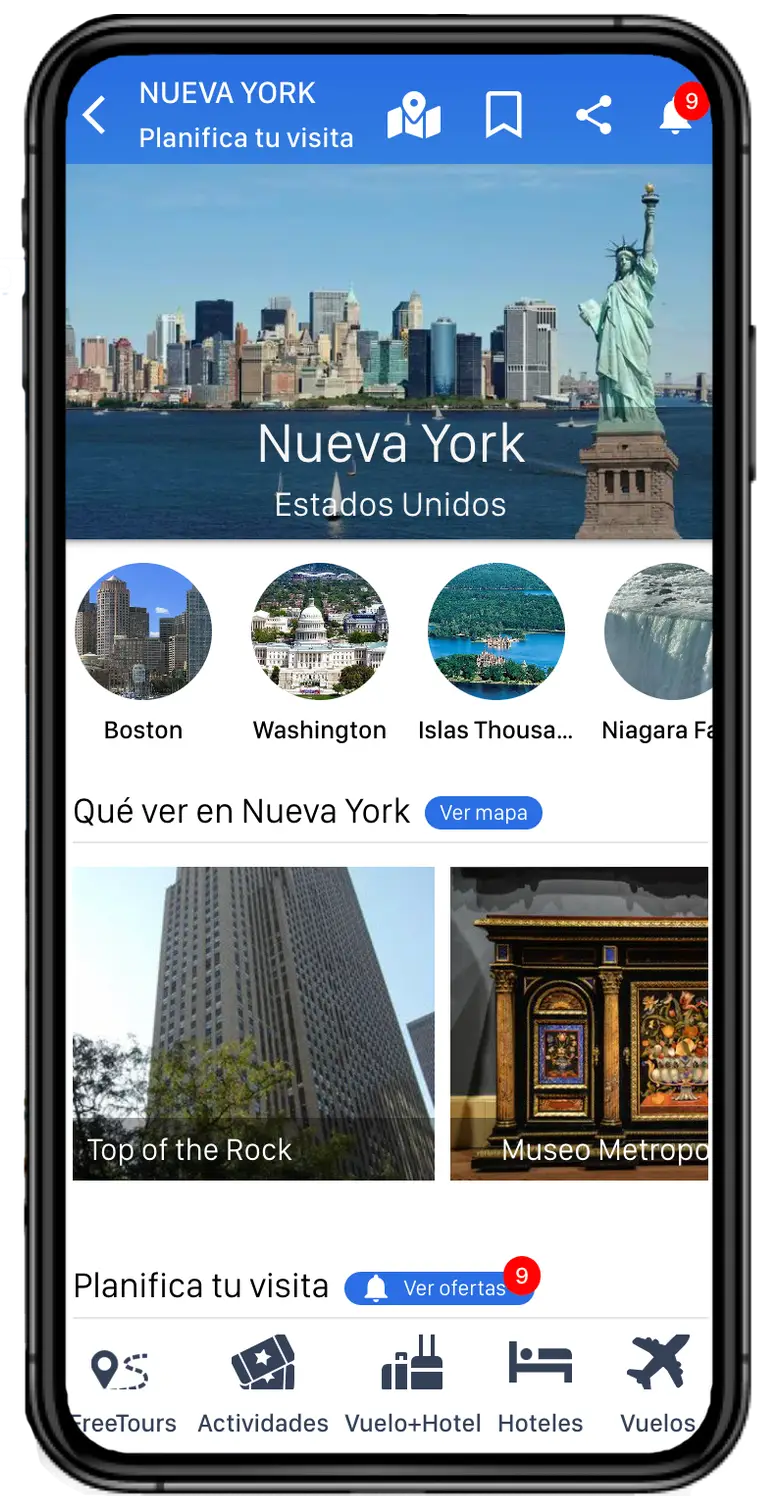Screen dimensions: 760x1510
Task: Share the Nueva York guide
Action: click(593, 116)
